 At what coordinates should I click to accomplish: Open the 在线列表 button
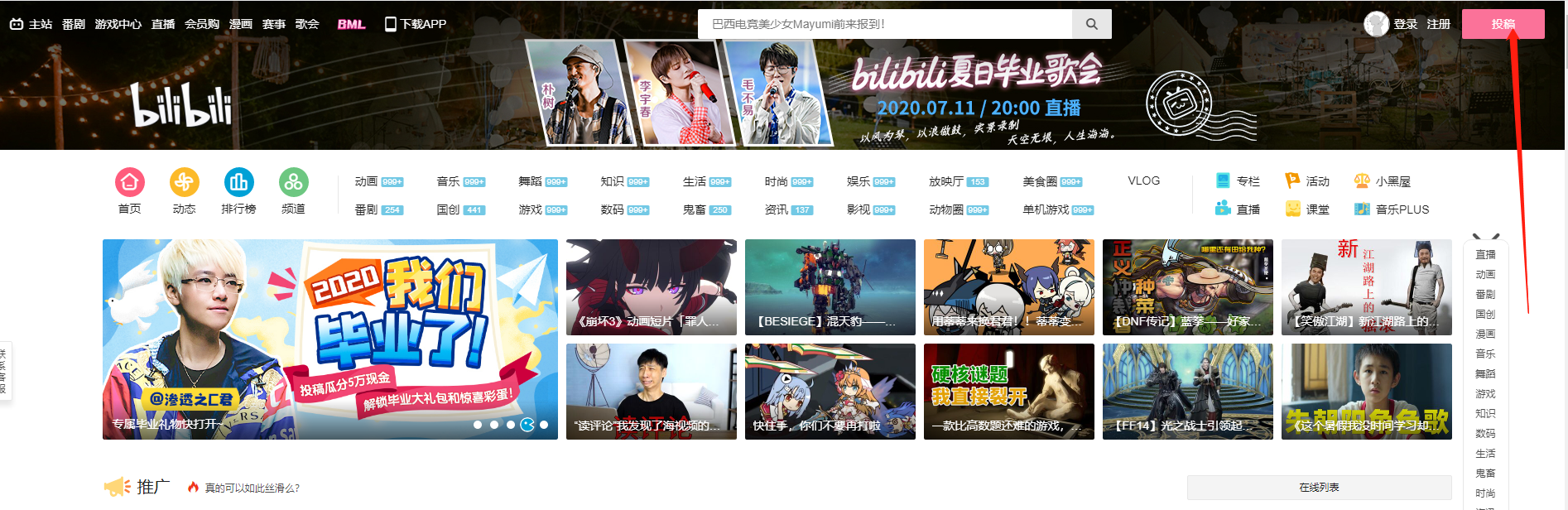coord(1319,488)
